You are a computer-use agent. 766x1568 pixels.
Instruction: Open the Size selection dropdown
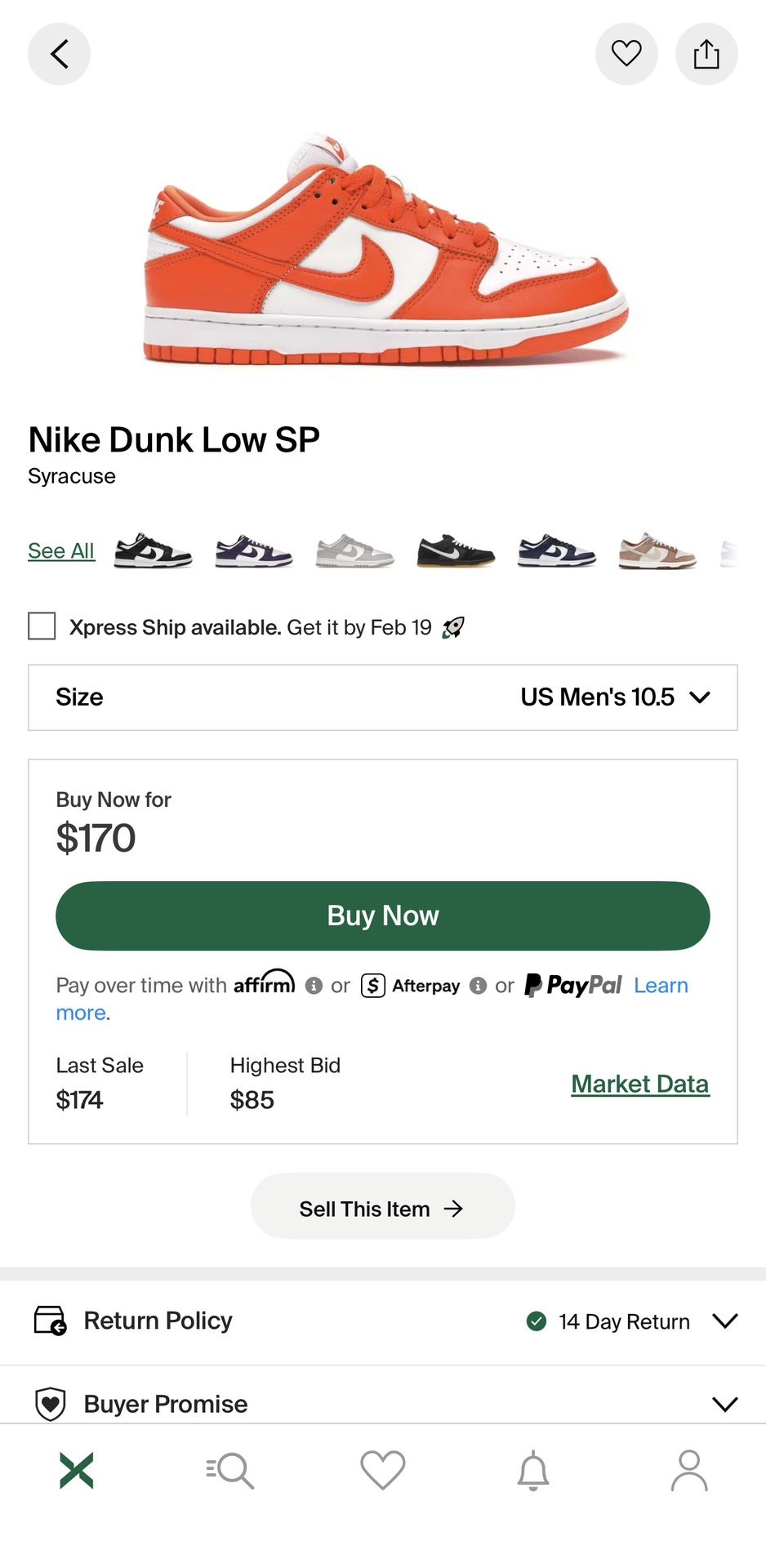coord(700,697)
